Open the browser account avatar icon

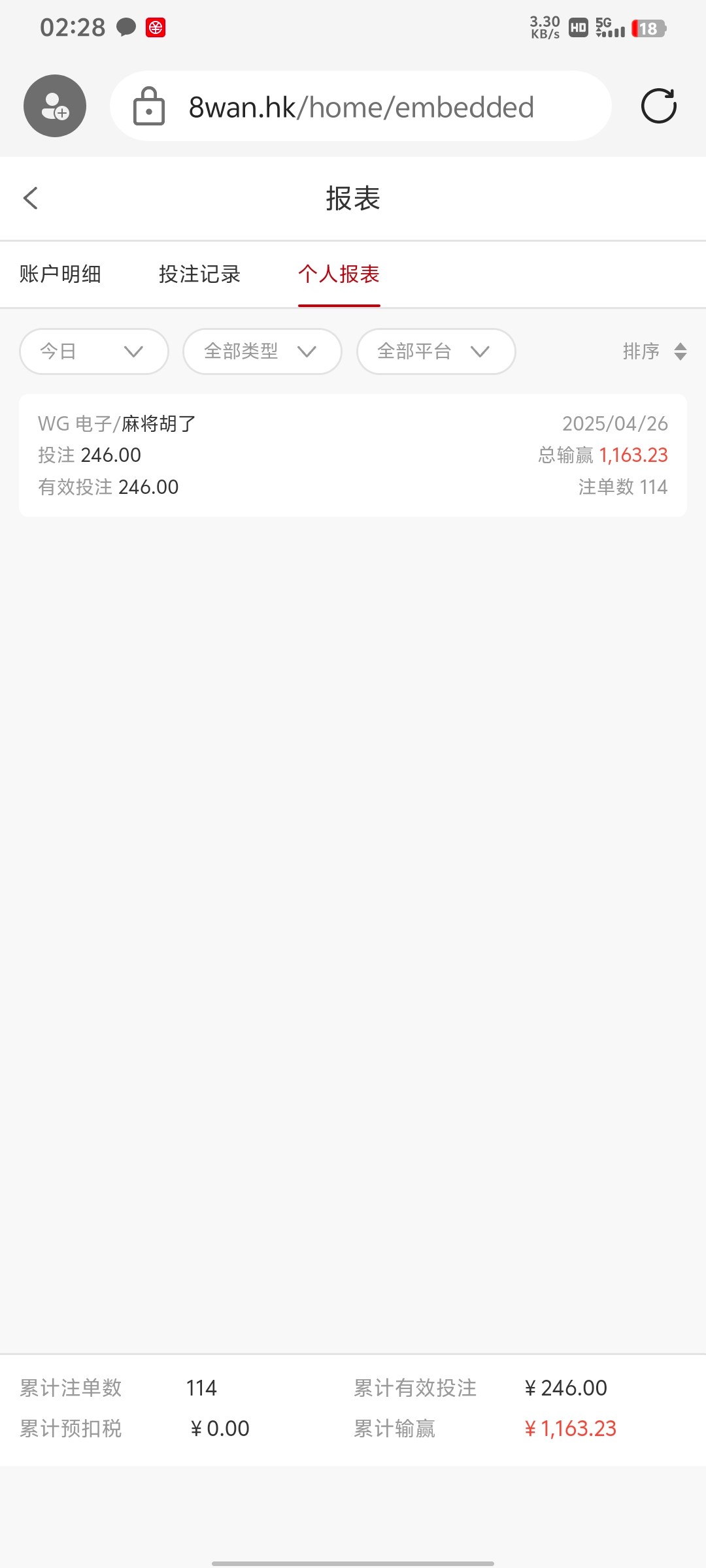coord(55,106)
